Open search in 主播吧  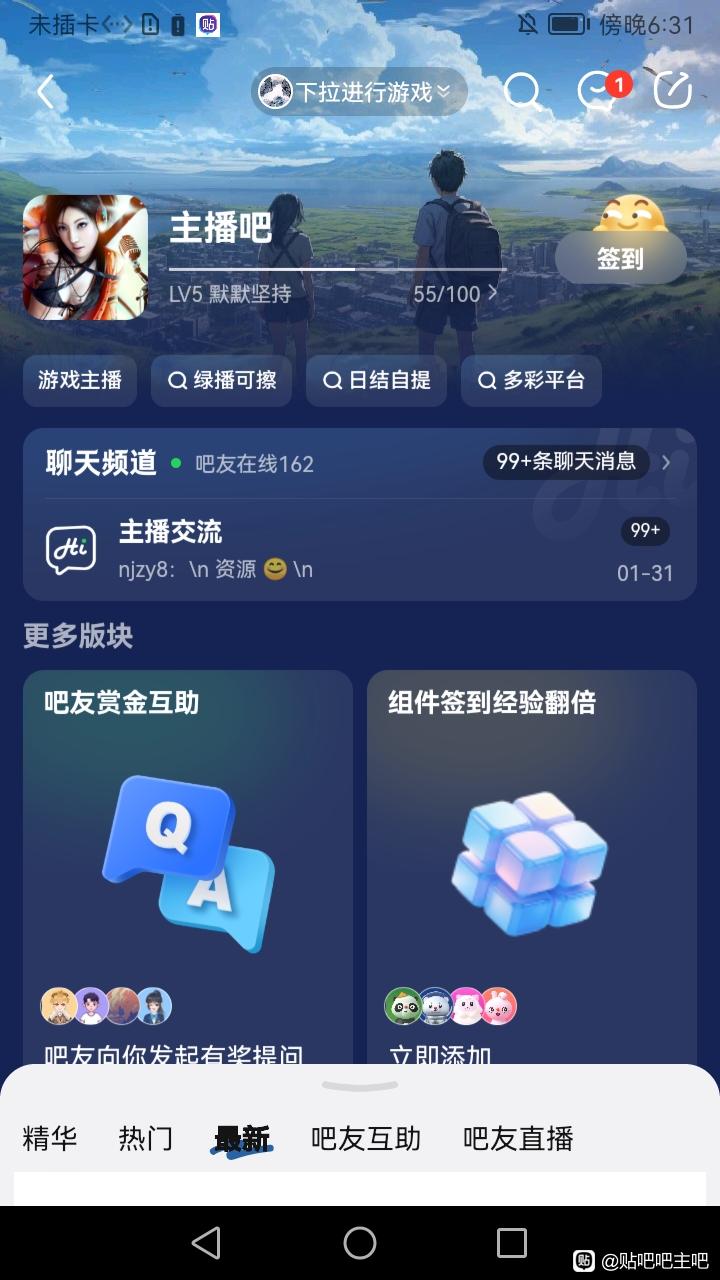pyautogui.click(x=522, y=92)
